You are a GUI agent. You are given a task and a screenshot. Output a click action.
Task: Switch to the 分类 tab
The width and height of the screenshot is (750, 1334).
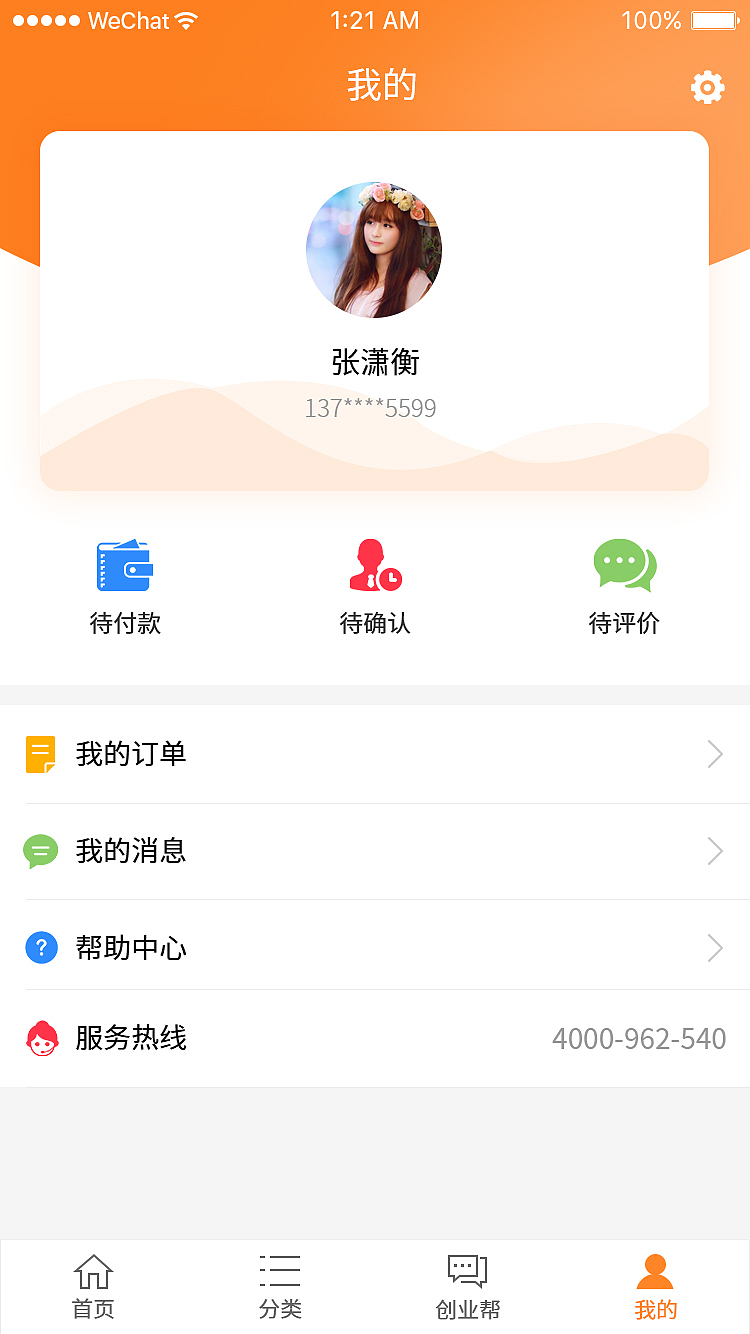(281, 1285)
